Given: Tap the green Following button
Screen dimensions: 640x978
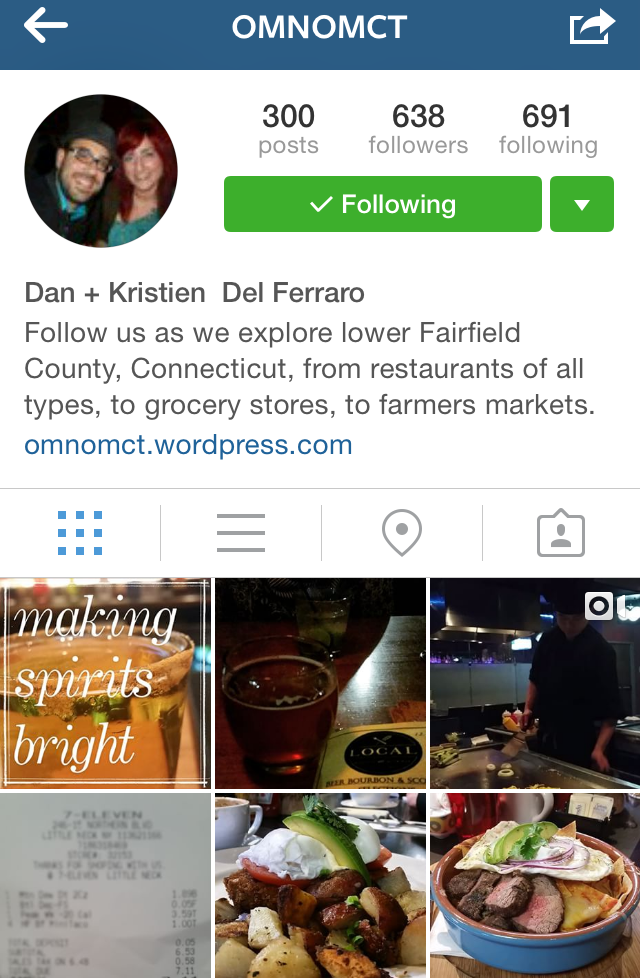Looking at the screenshot, I should coord(382,204).
